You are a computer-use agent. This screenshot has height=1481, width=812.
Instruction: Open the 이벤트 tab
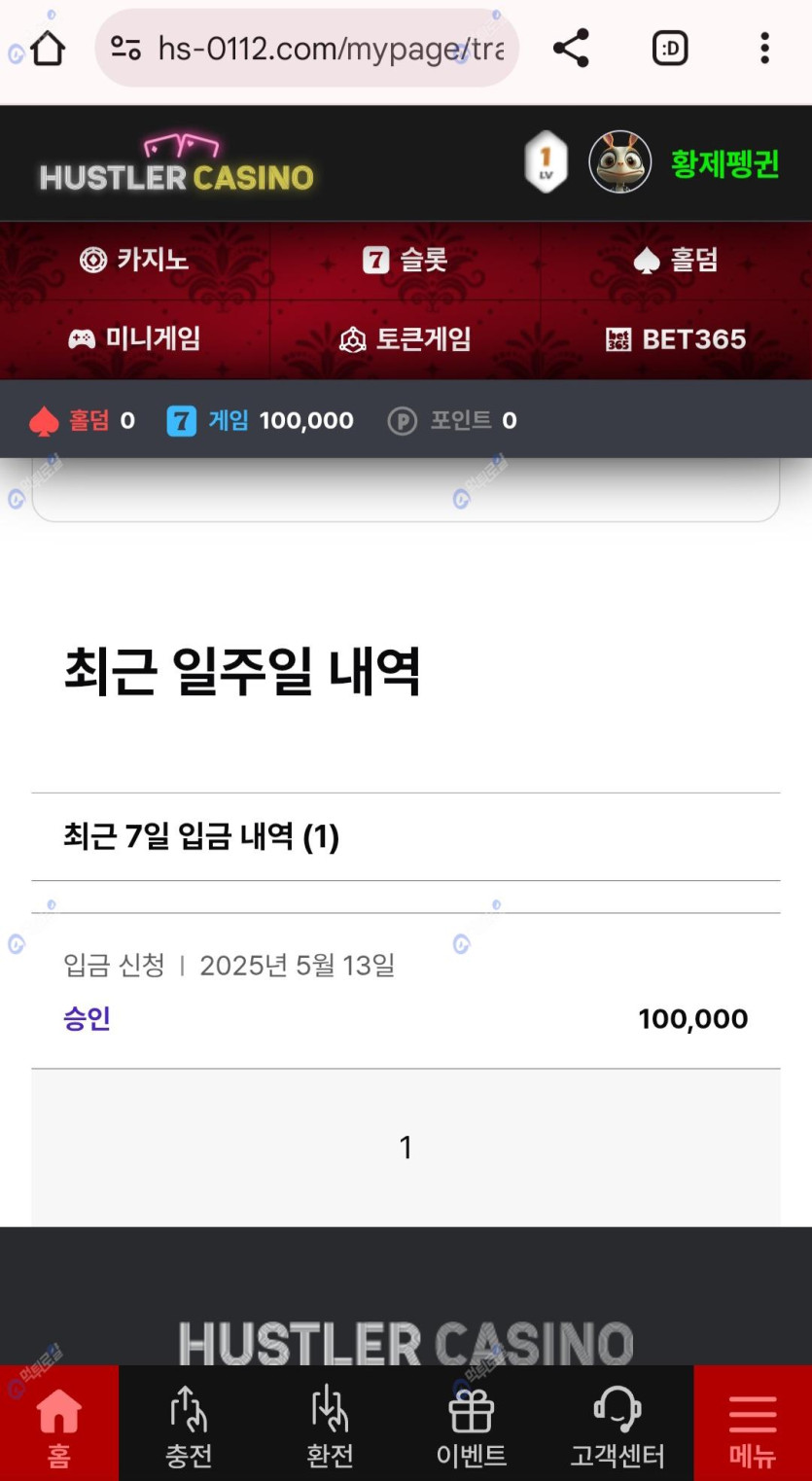[x=471, y=1424]
